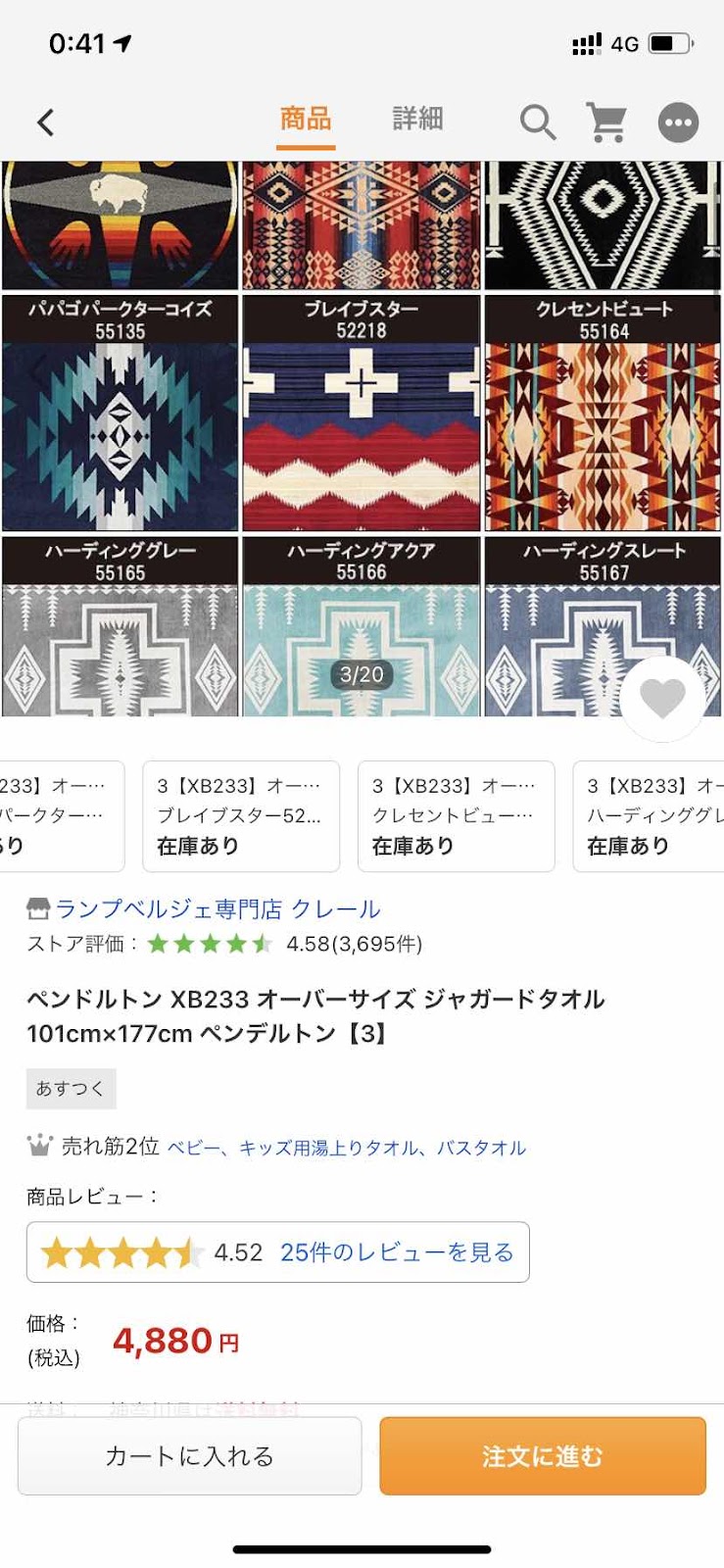Open the shopping cart
Image resolution: width=724 pixels, height=1568 pixels.
pos(606,122)
